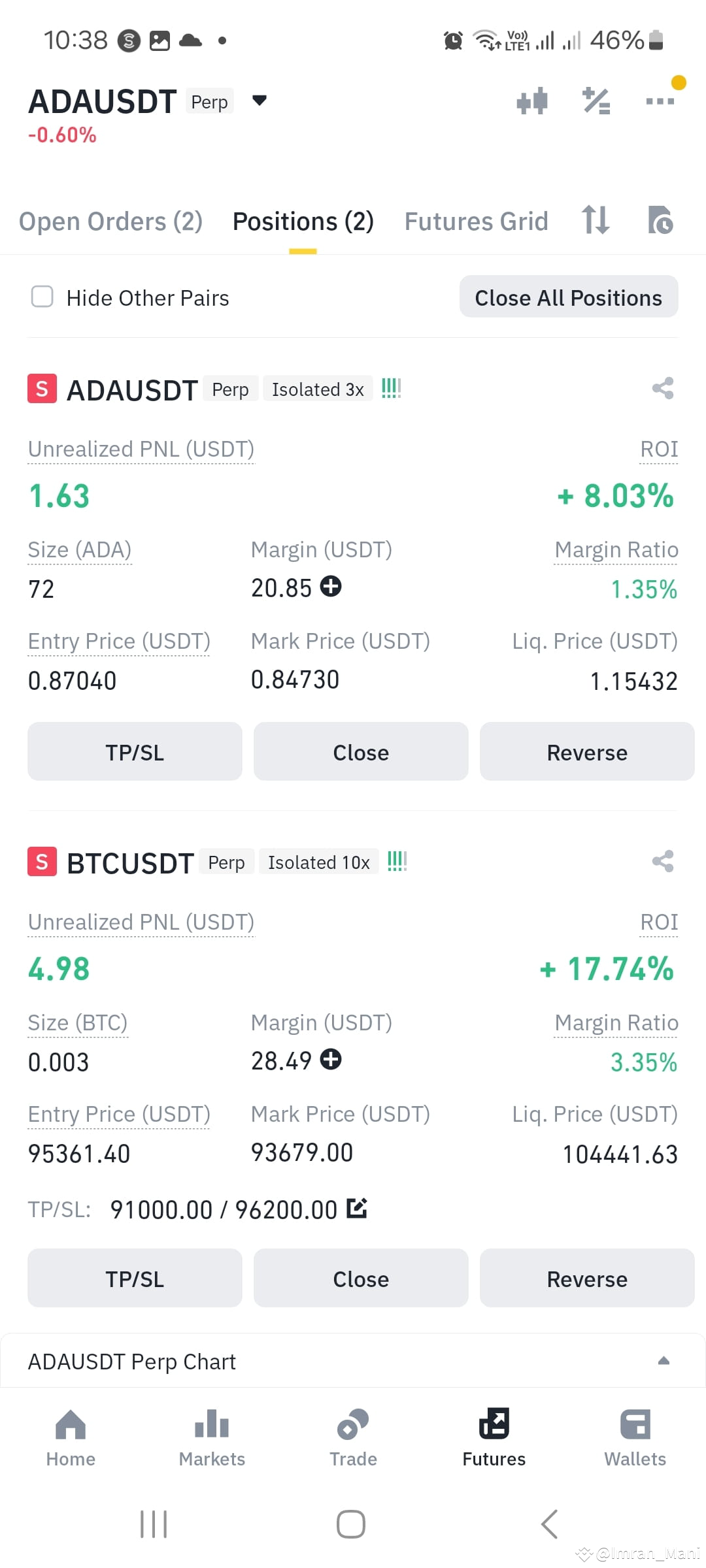The width and height of the screenshot is (706, 1568).
Task: Share the ADAUSDT position
Action: coord(662,389)
